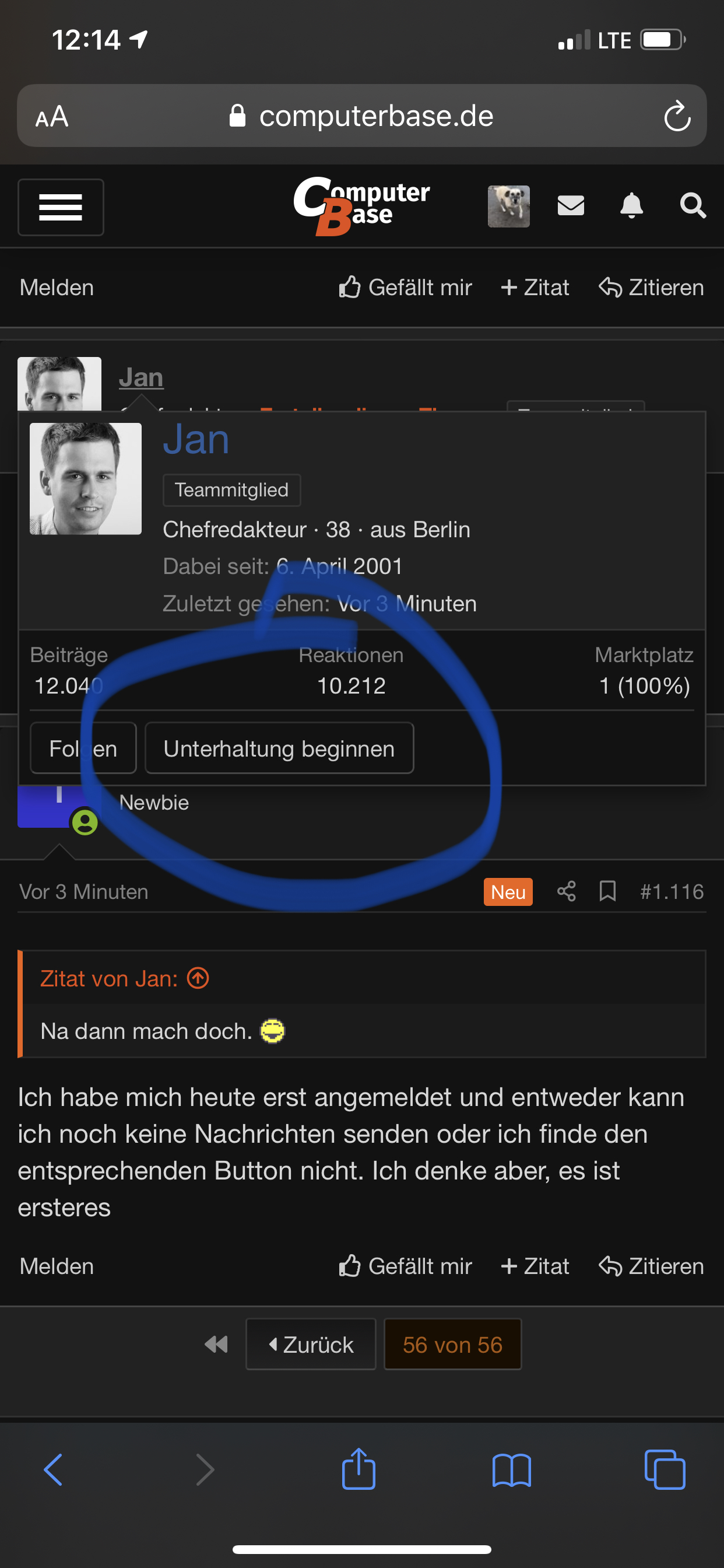Bookmark post #1.116
Screen dimensions: 724x1568
(x=607, y=891)
